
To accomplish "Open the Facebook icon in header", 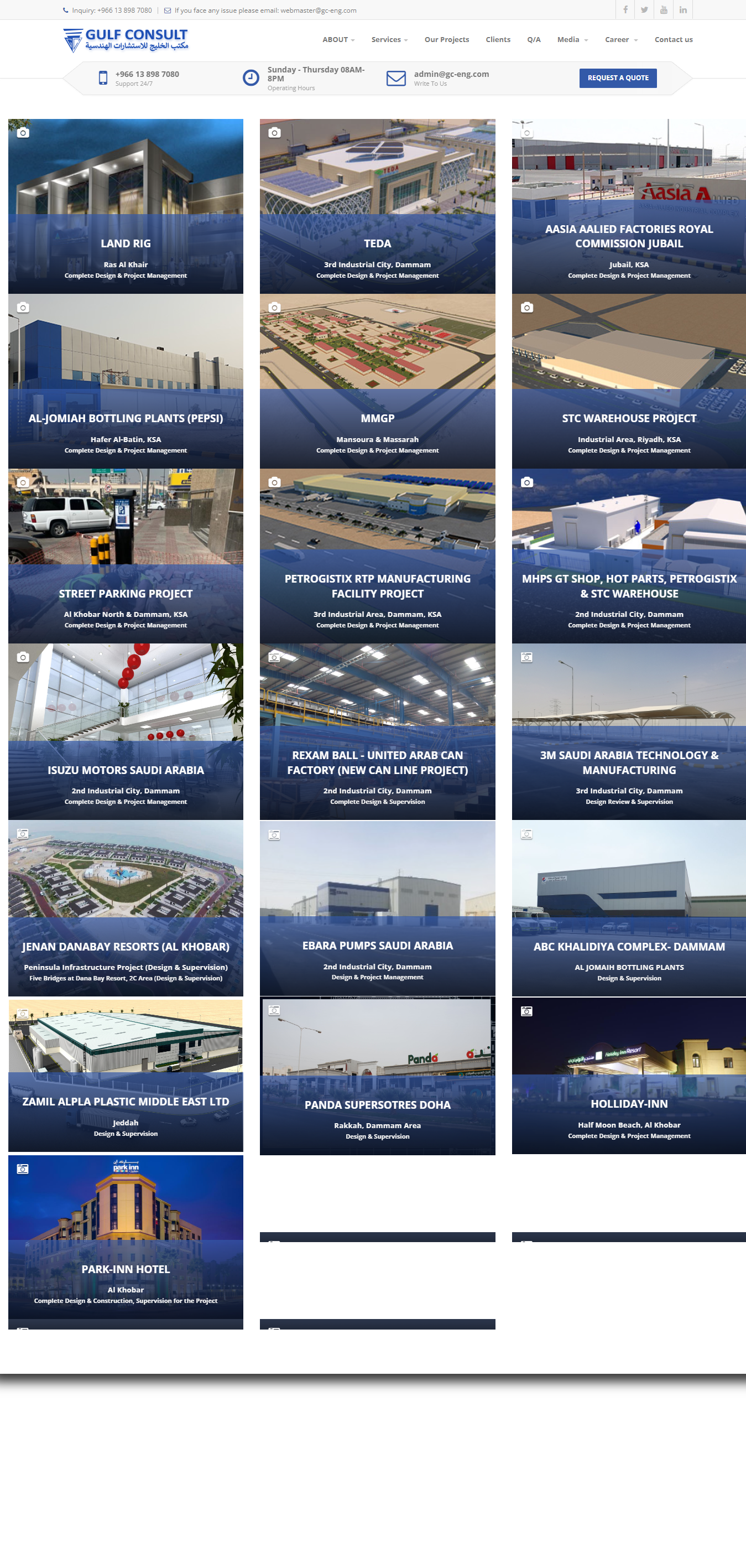I will click(x=625, y=10).
